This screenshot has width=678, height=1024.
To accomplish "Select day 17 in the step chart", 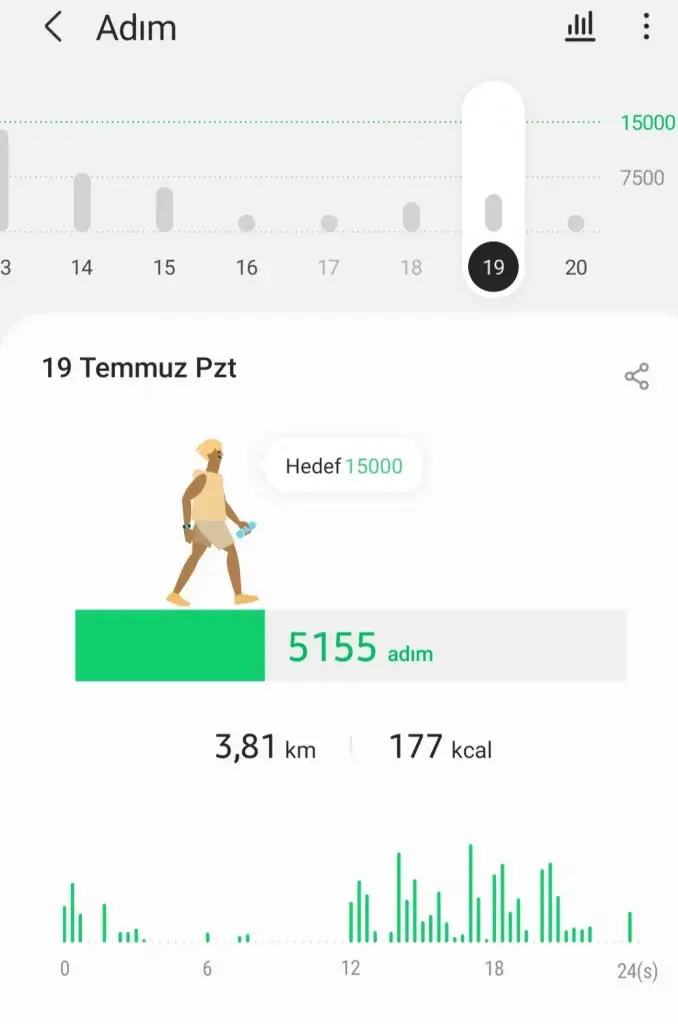I will pyautogui.click(x=329, y=240).
